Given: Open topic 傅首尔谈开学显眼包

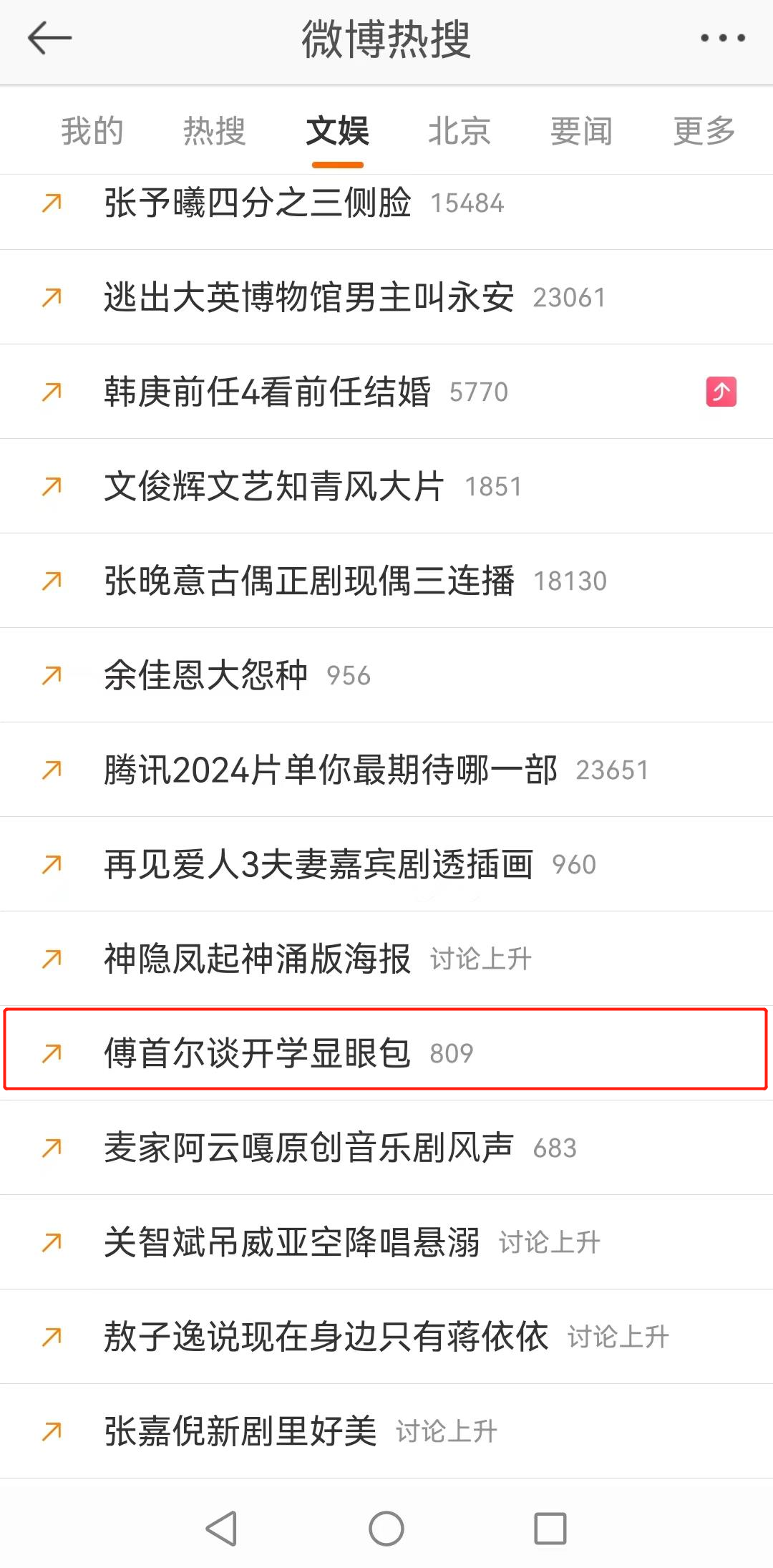Looking at the screenshot, I should pos(258,1053).
